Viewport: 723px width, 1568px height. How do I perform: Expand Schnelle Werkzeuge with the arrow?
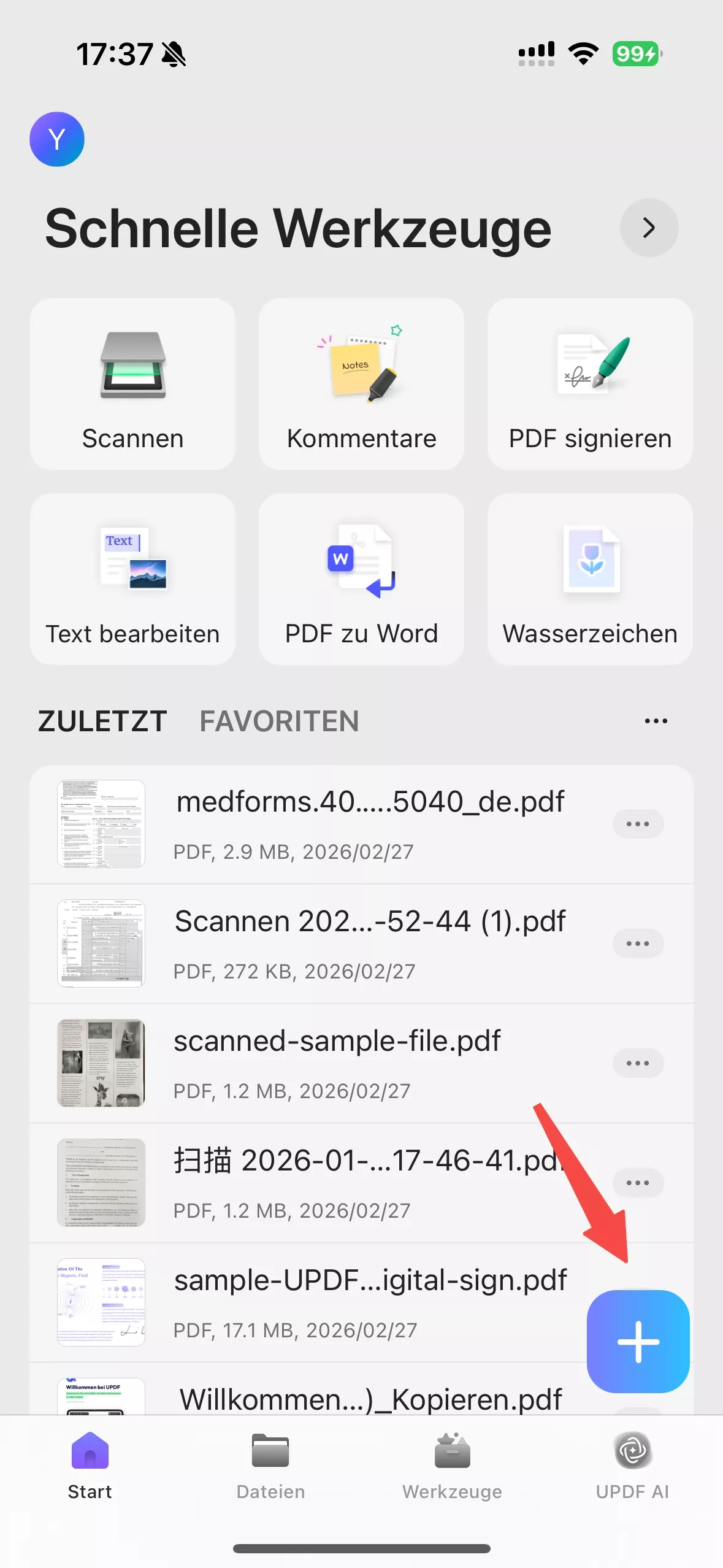click(x=649, y=228)
